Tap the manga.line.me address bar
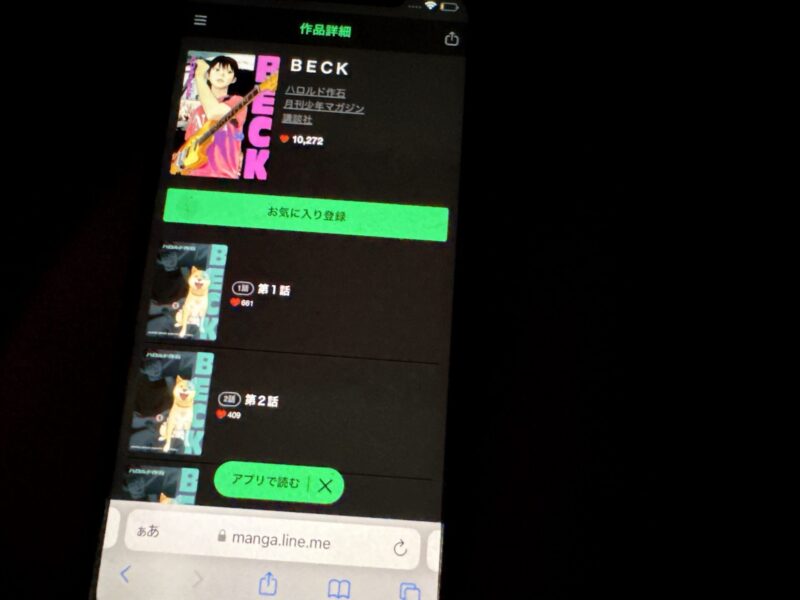The height and width of the screenshot is (600, 800). pyautogui.click(x=280, y=541)
